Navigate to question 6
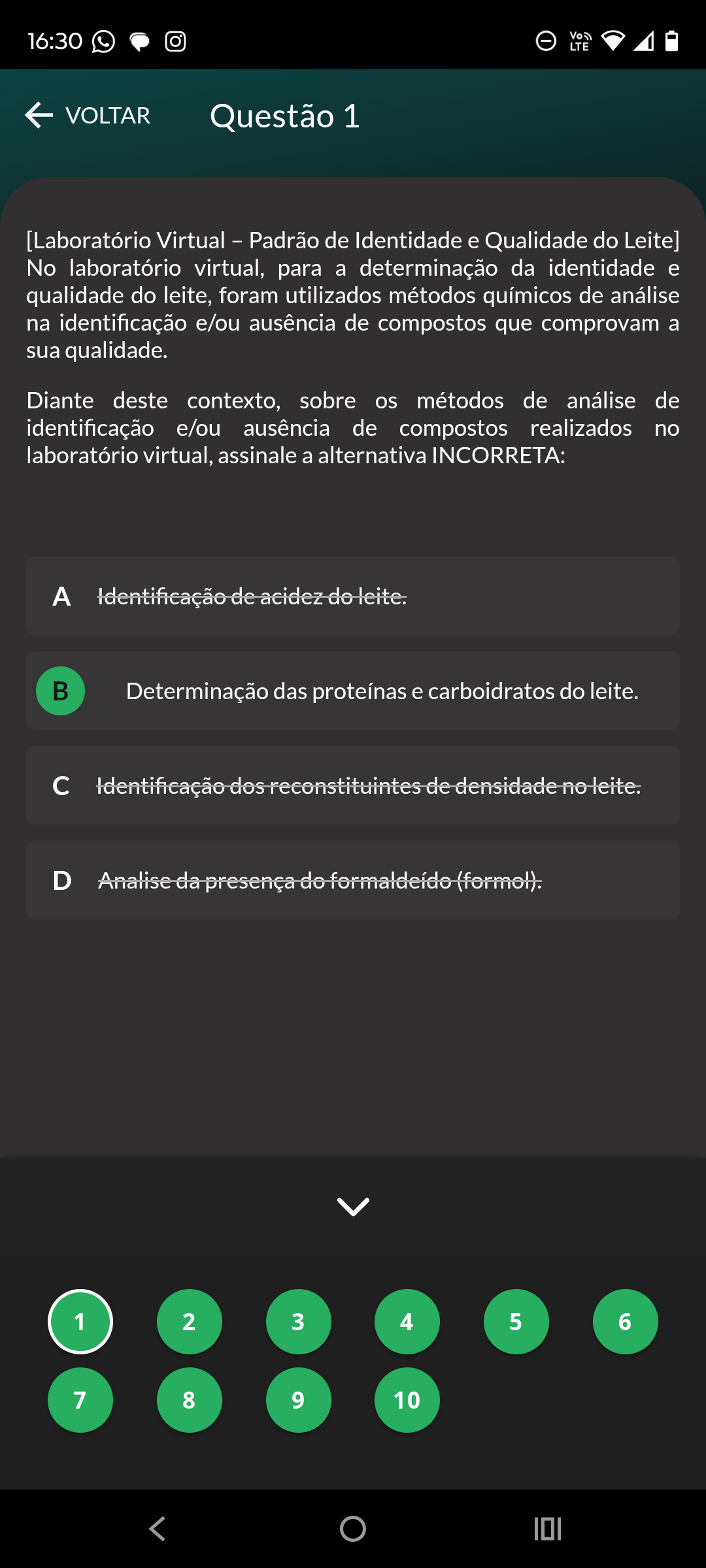This screenshot has height=1568, width=706. tap(625, 1322)
